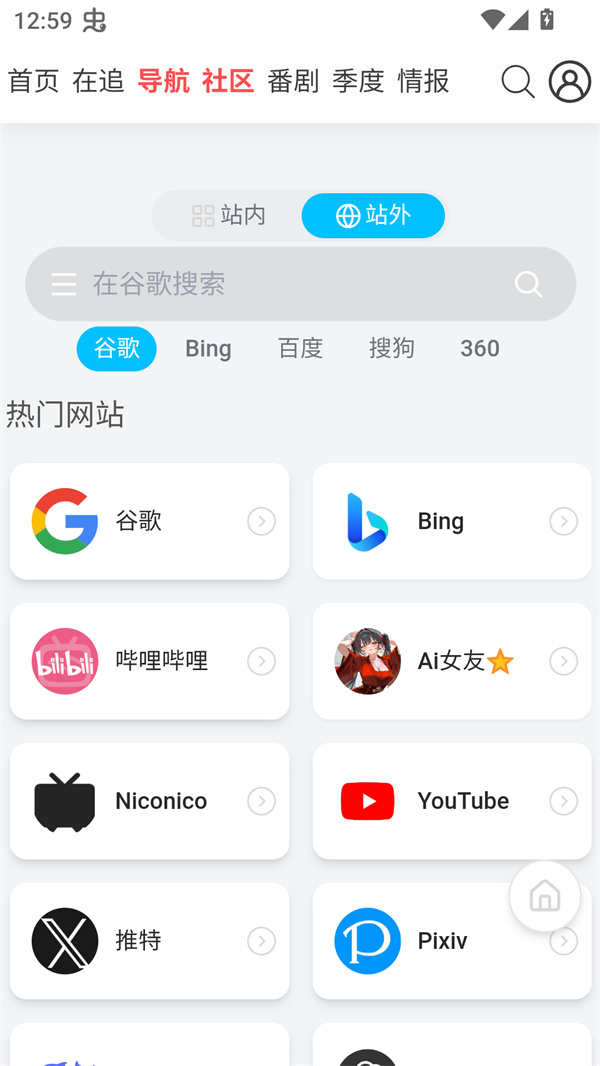Pick the 360 search engine
600x1066 pixels.
click(480, 349)
